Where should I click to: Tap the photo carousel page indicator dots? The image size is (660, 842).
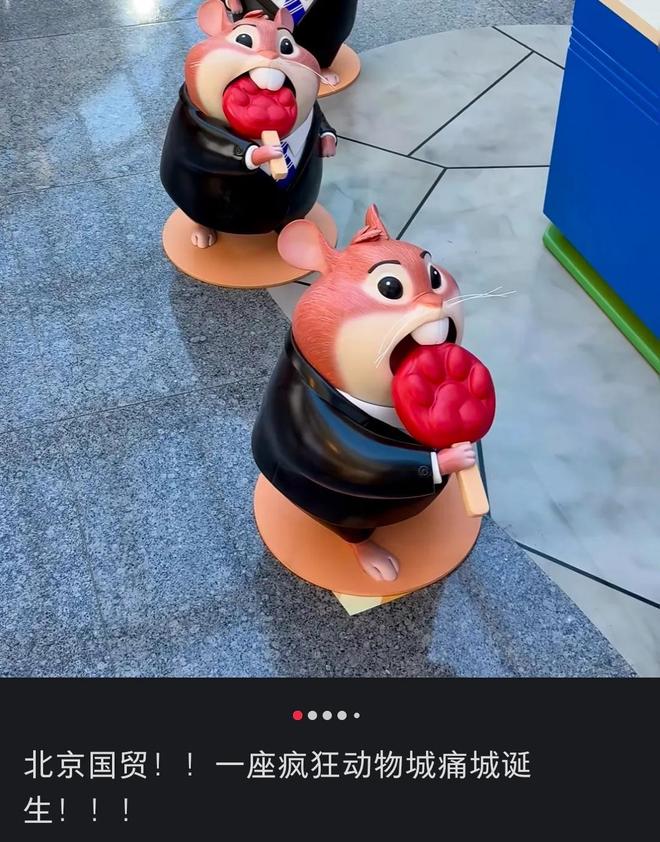pos(326,715)
